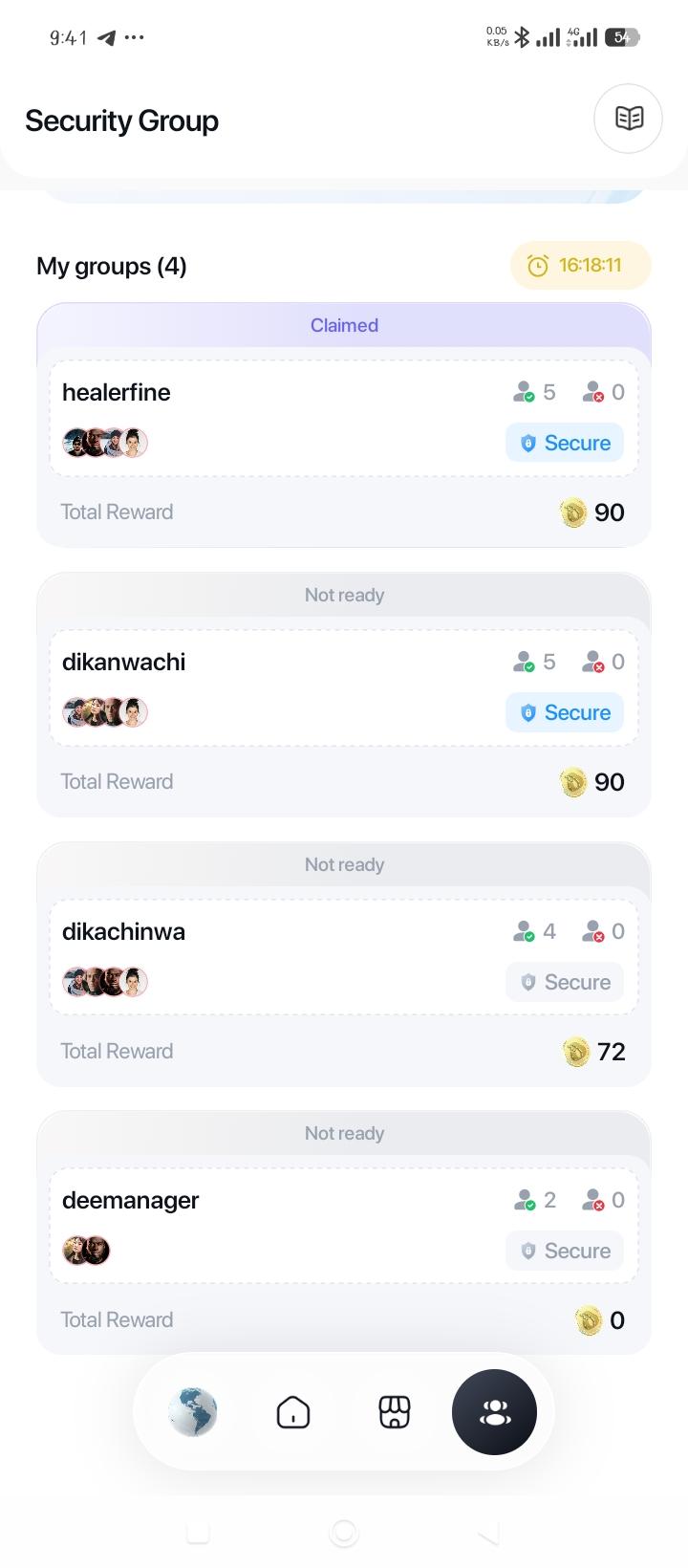Tap Secure button on dikachinwa group

(565, 982)
